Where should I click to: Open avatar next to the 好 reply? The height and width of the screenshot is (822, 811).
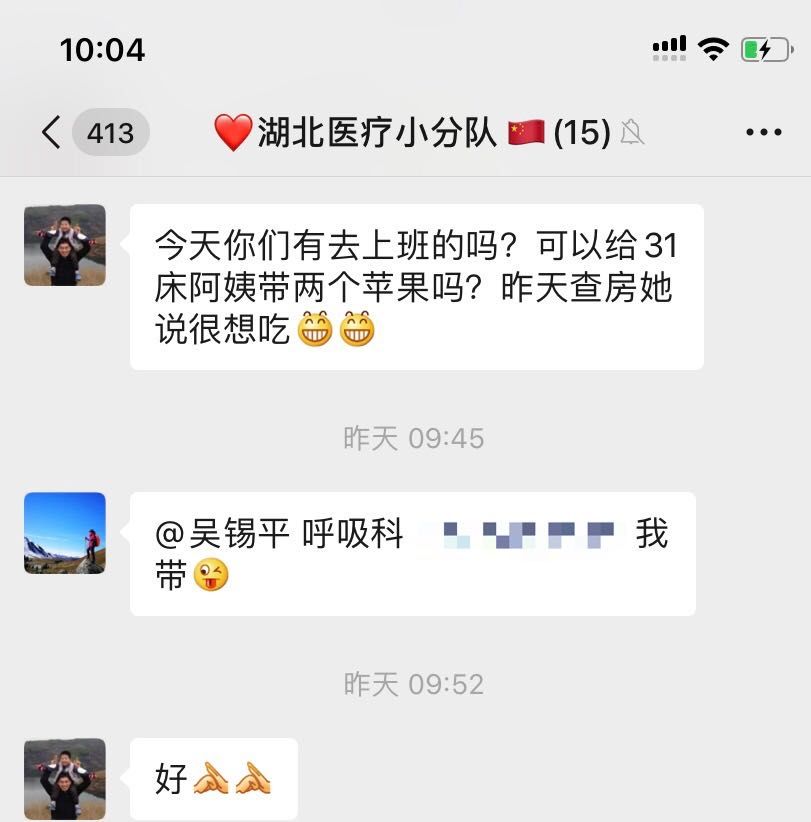[x=65, y=778]
